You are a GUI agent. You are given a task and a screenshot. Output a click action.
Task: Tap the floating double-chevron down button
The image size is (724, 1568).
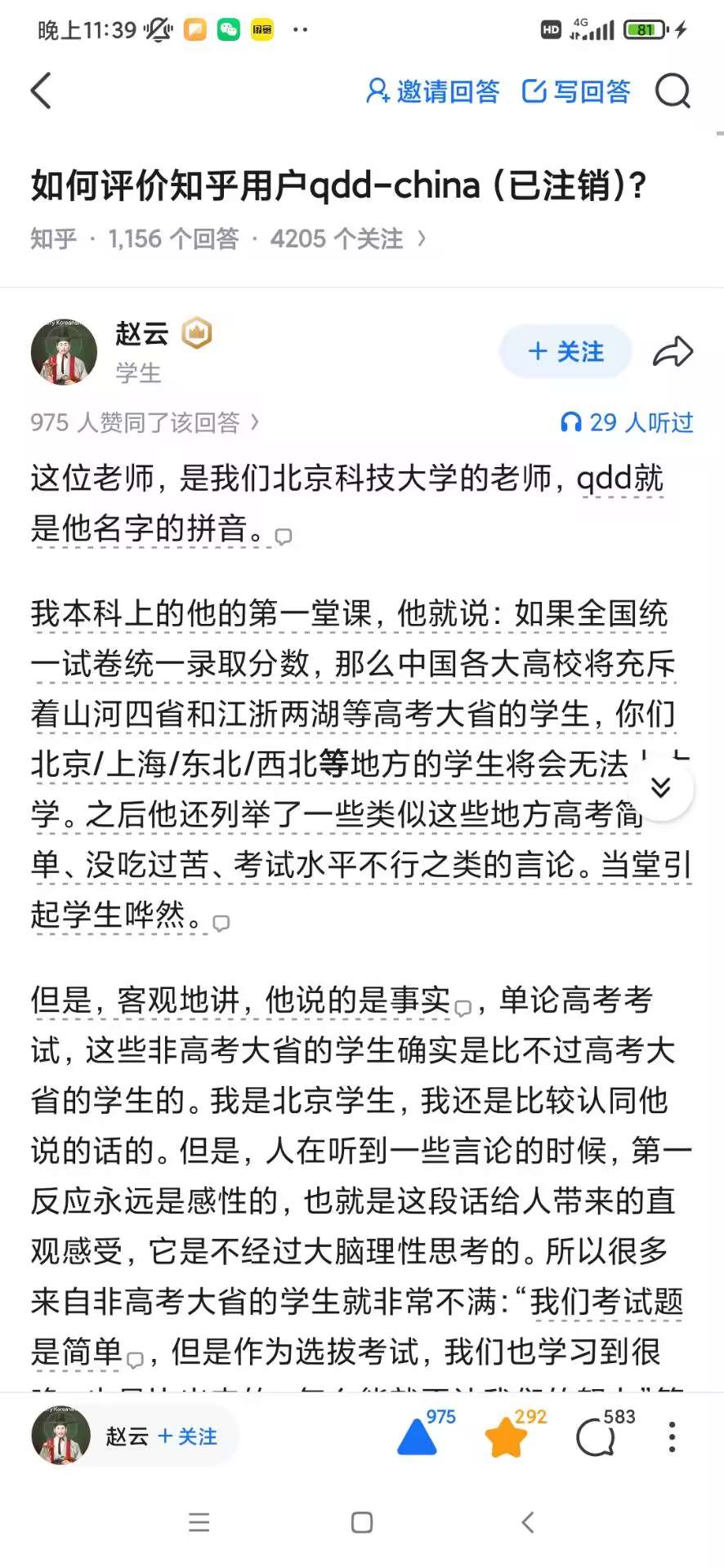coord(660,787)
